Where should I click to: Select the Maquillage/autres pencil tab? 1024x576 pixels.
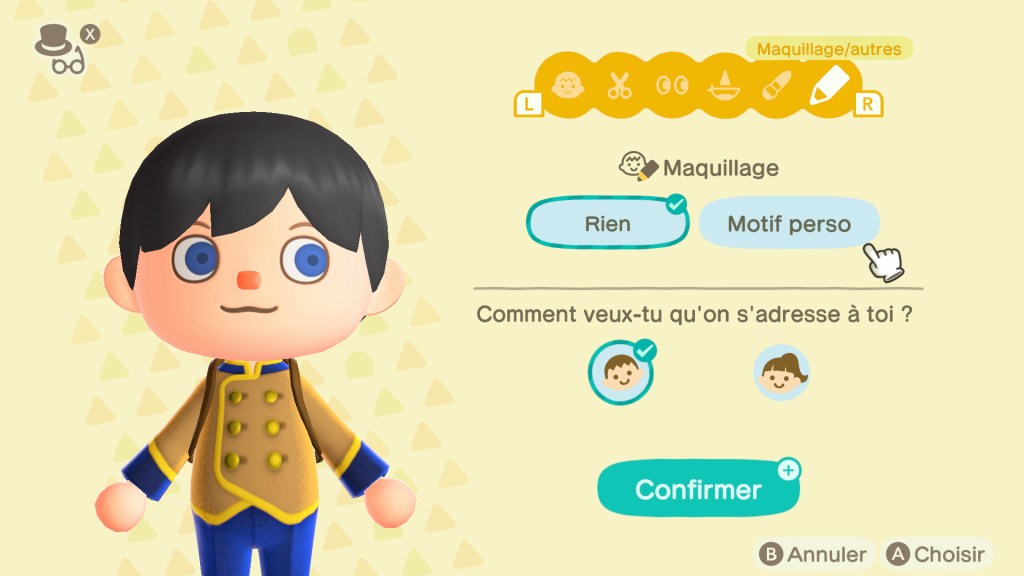pos(829,85)
